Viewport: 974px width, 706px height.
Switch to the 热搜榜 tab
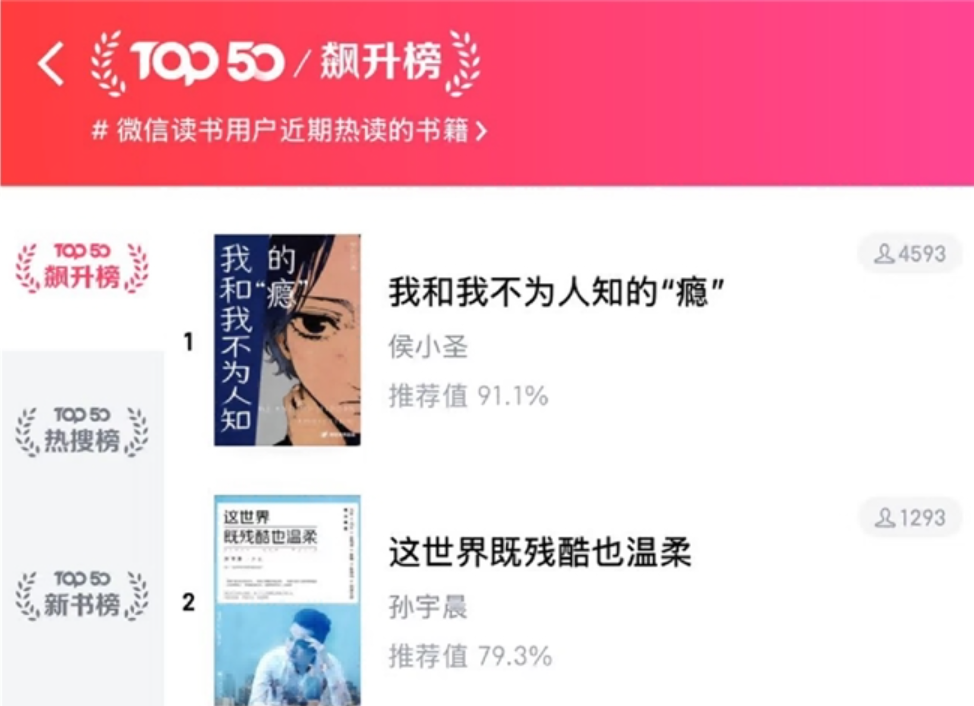click(82, 431)
